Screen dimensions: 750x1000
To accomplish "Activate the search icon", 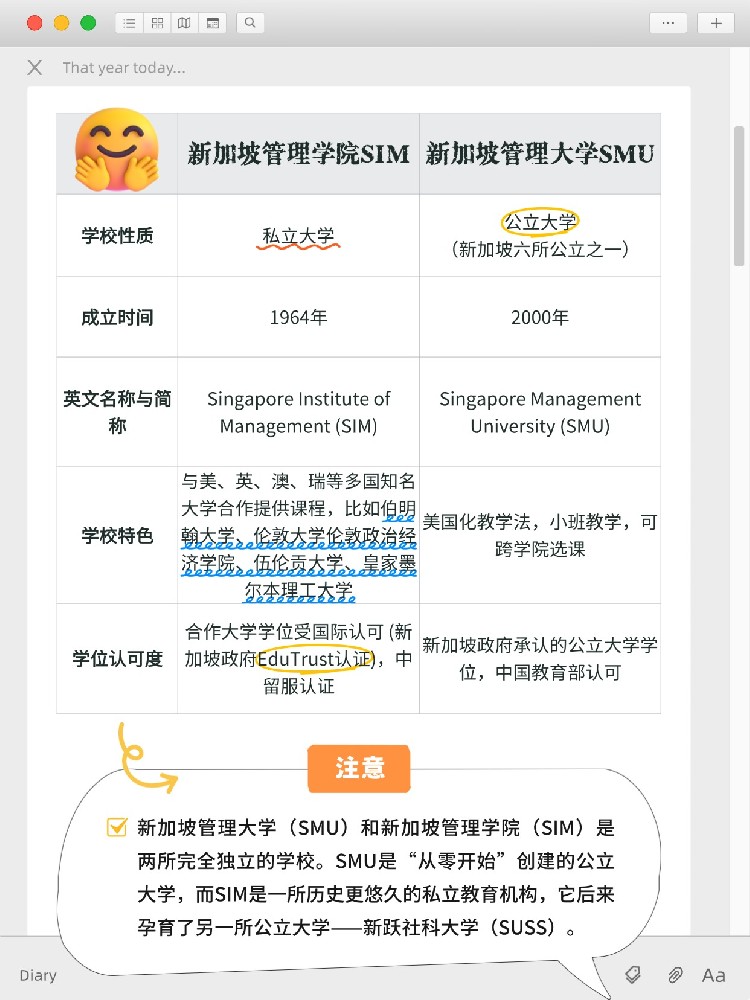I will tap(249, 23).
